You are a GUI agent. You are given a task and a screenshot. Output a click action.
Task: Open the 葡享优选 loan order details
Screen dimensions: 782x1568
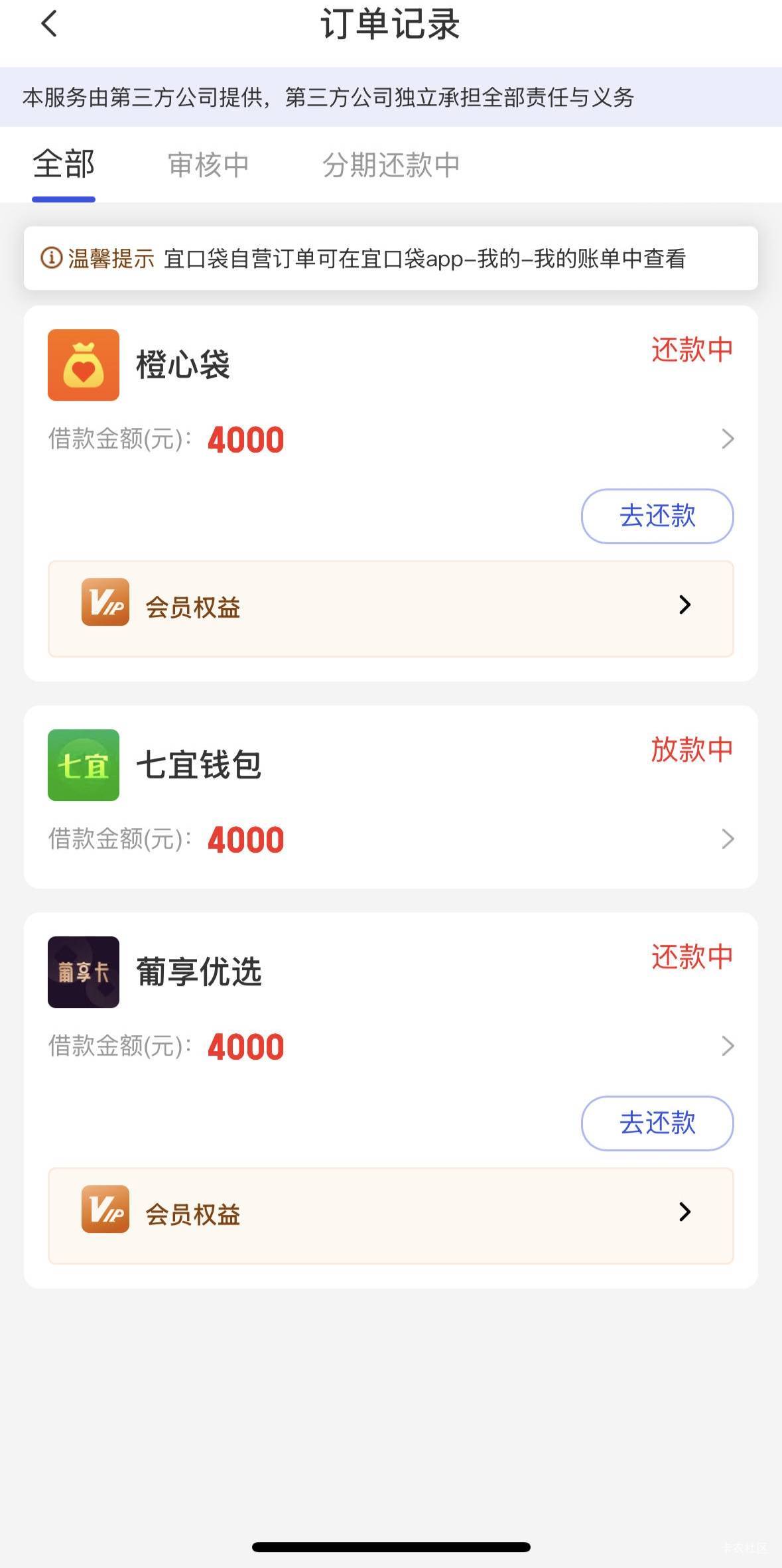(727, 1046)
